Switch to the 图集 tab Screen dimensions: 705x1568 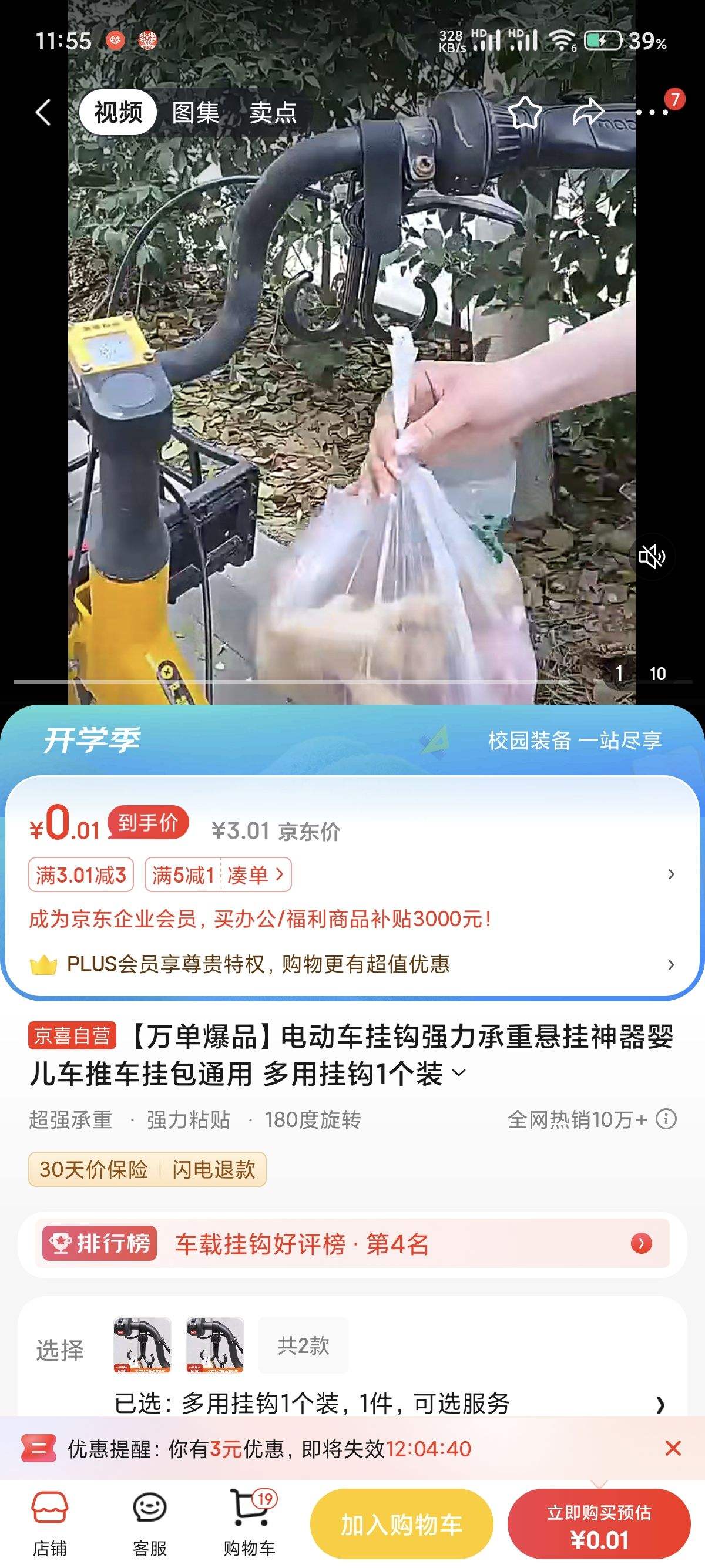pyautogui.click(x=196, y=113)
